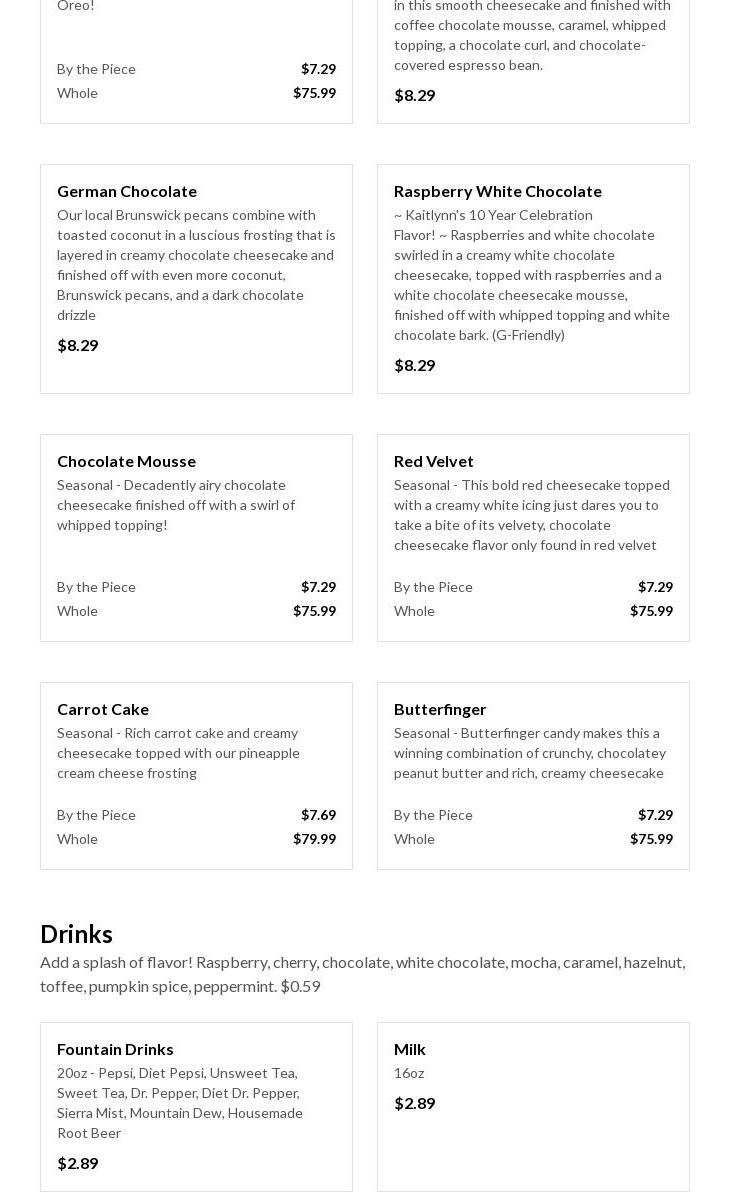Select the Raspberry White Chocolate cheesecake card

(532, 278)
